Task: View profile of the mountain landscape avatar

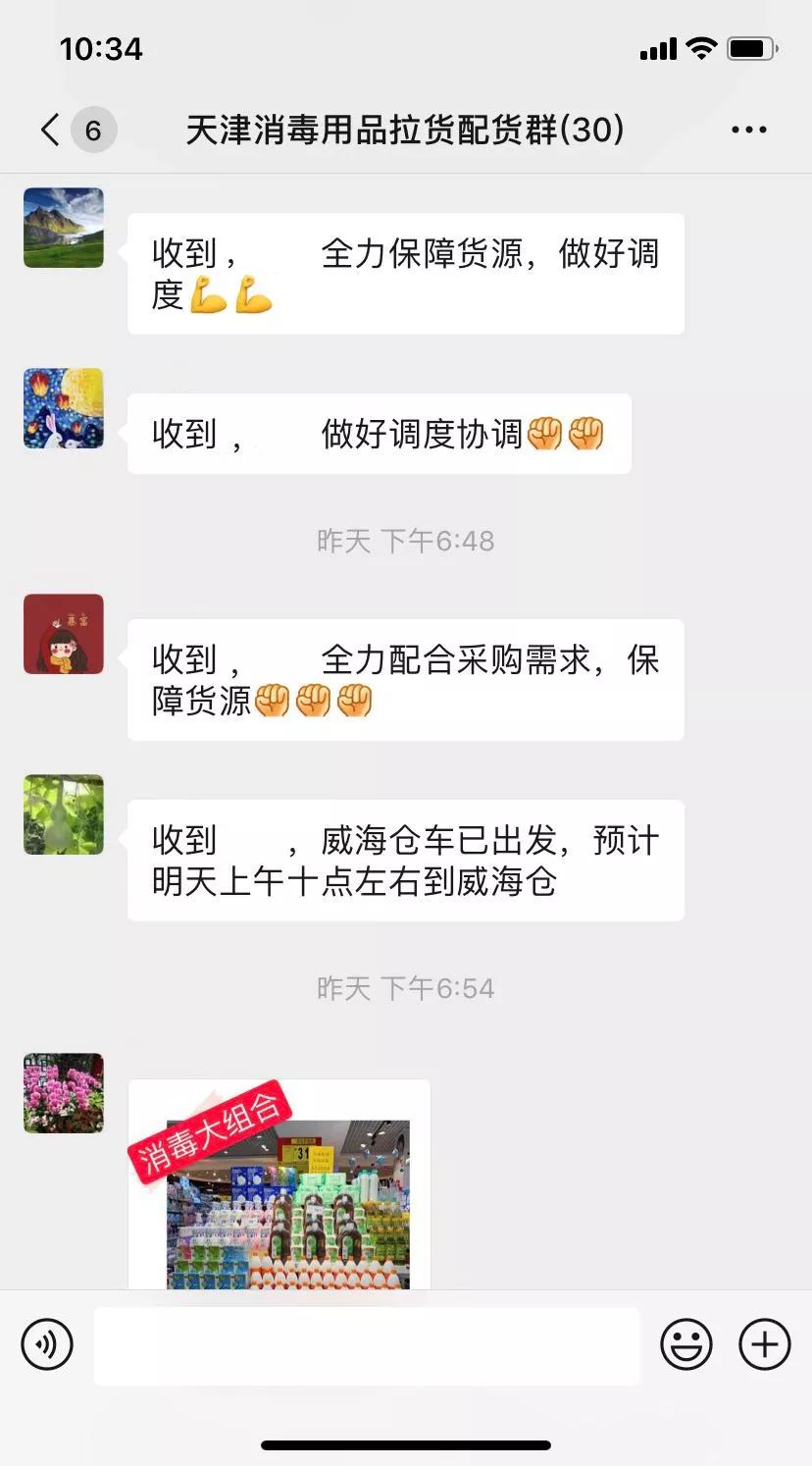Action: pos(64,228)
